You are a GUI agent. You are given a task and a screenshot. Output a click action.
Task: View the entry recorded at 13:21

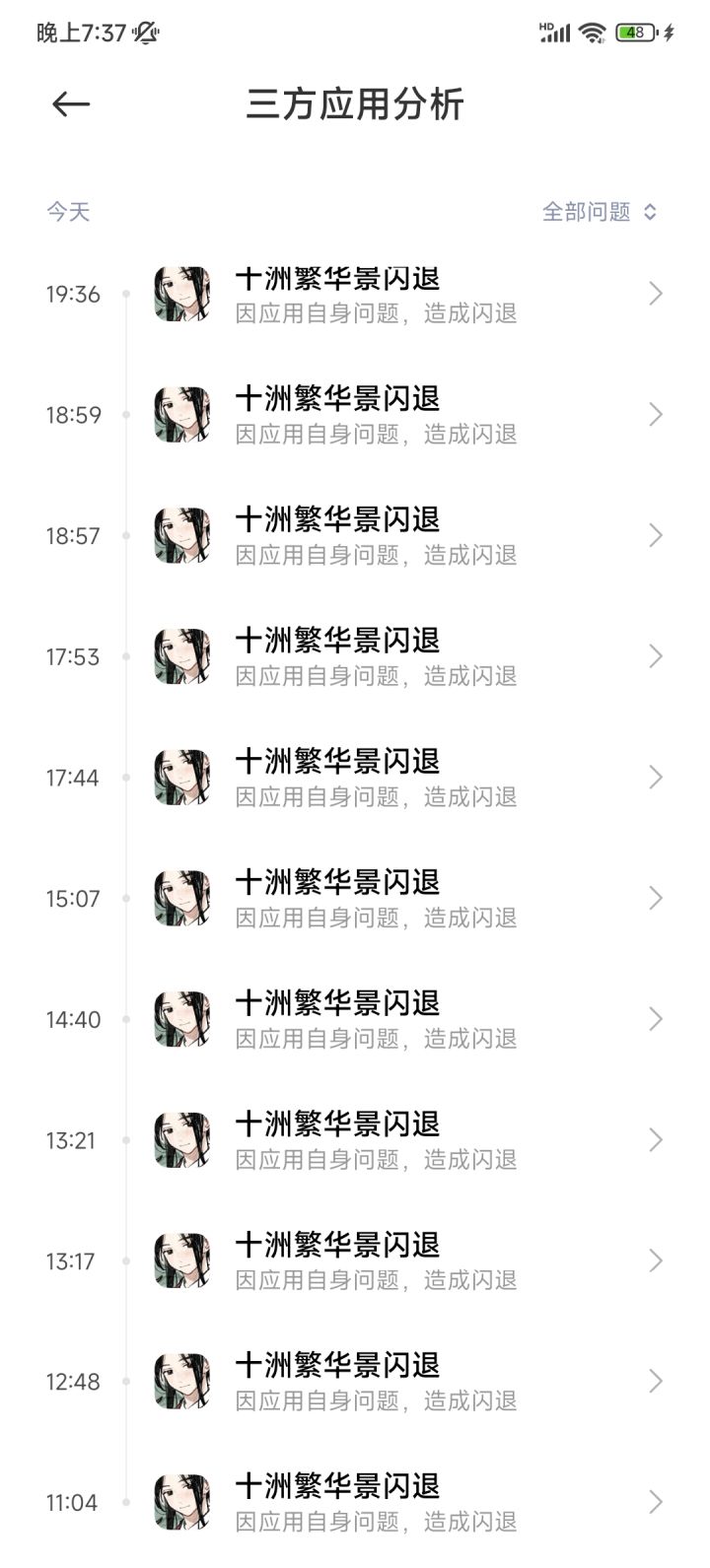coord(355,1140)
